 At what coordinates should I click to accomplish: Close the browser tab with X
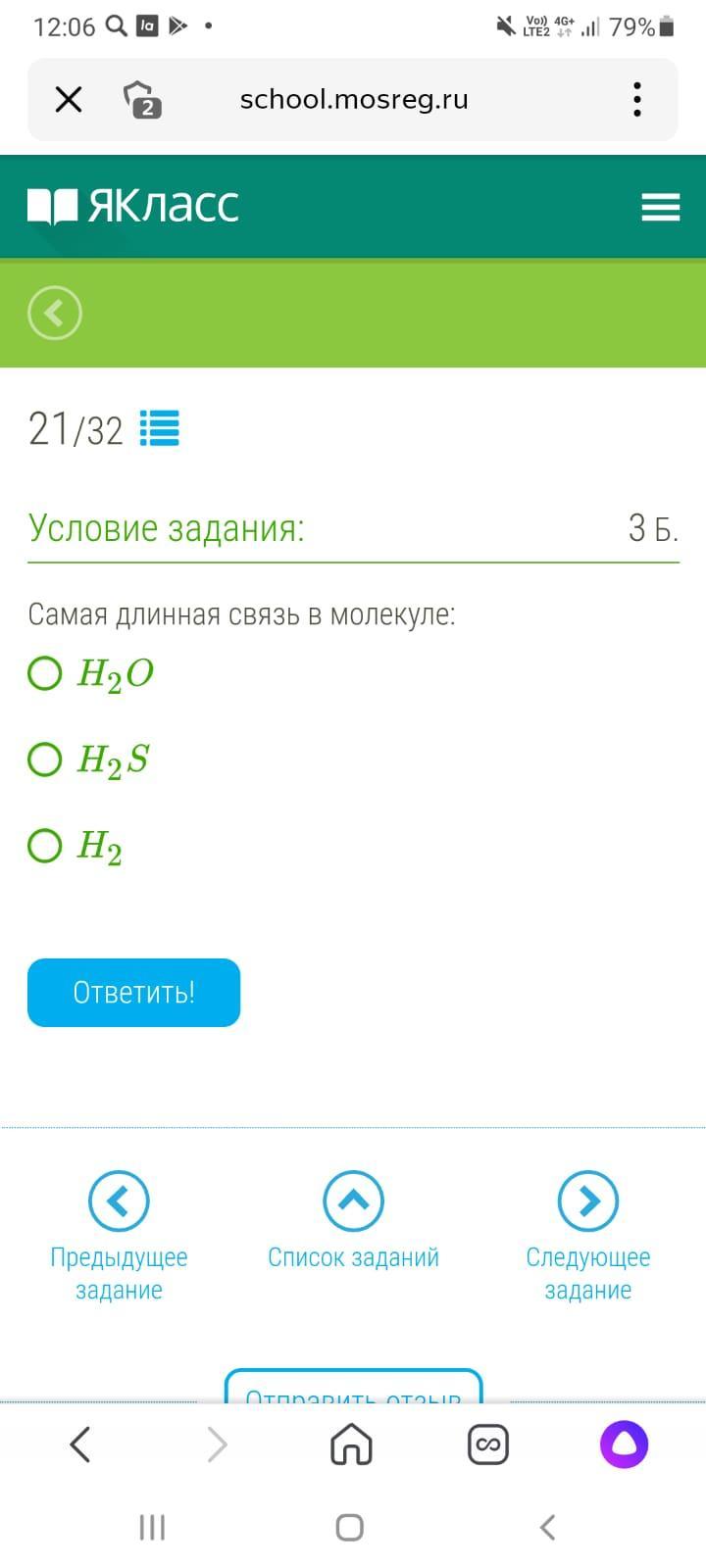(x=69, y=99)
